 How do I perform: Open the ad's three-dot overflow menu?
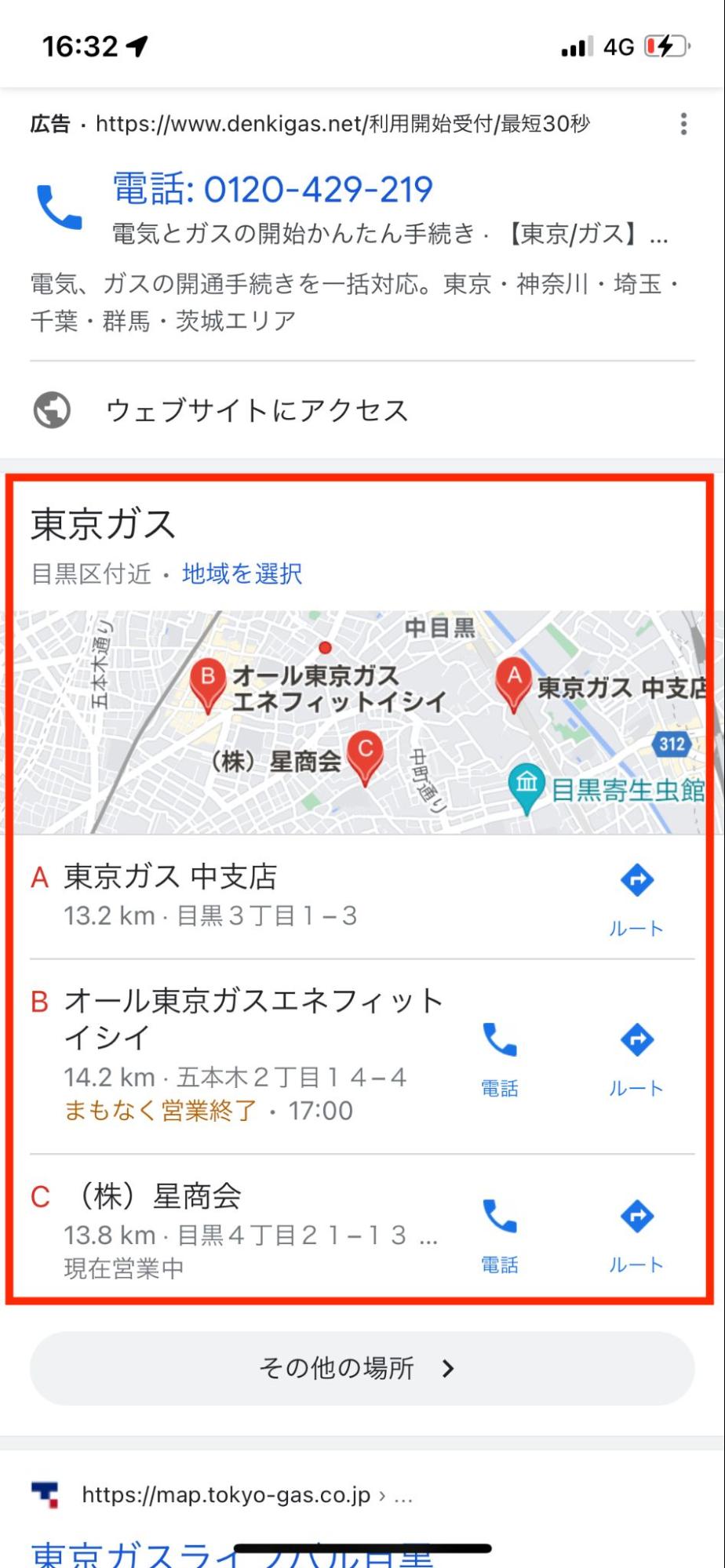tap(683, 124)
